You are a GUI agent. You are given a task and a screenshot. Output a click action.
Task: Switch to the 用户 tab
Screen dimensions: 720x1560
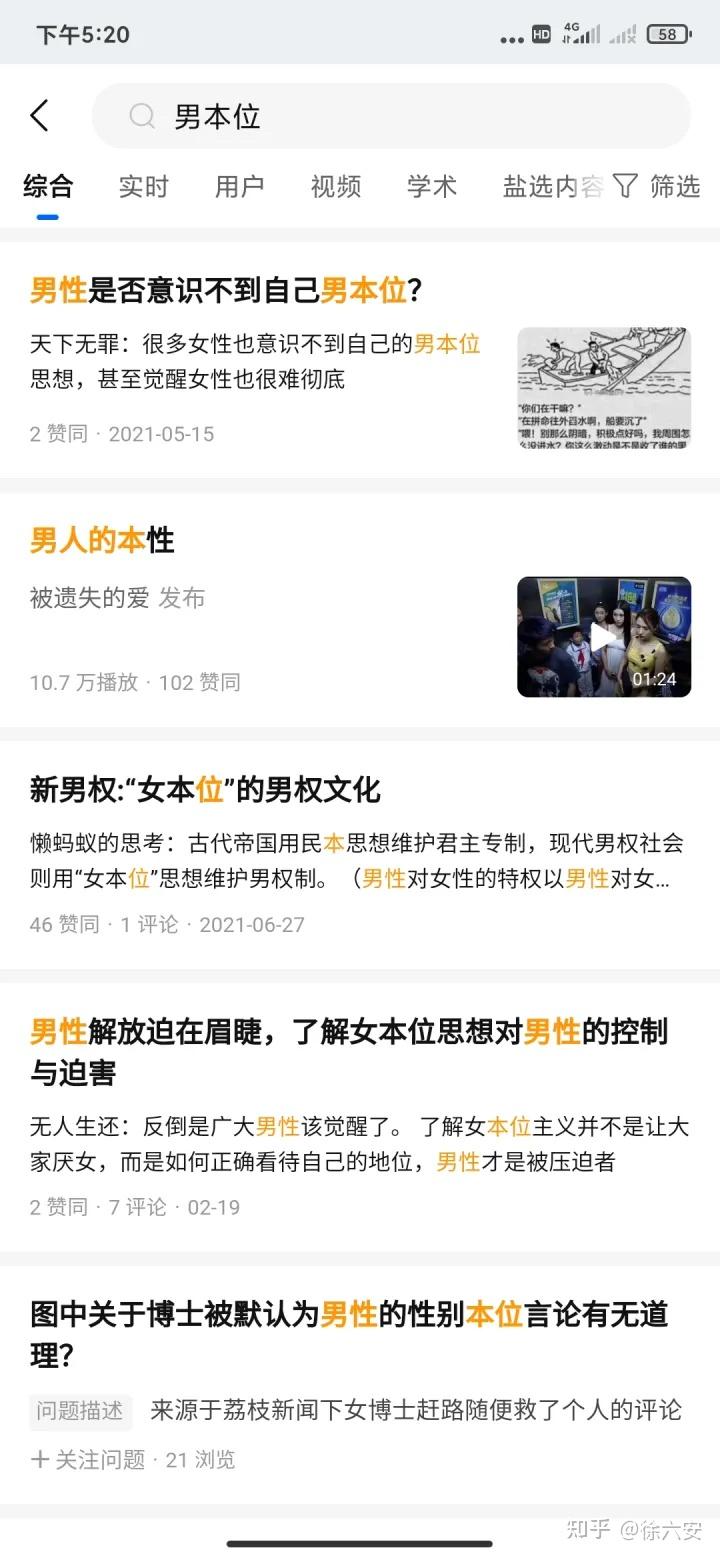tap(240, 186)
